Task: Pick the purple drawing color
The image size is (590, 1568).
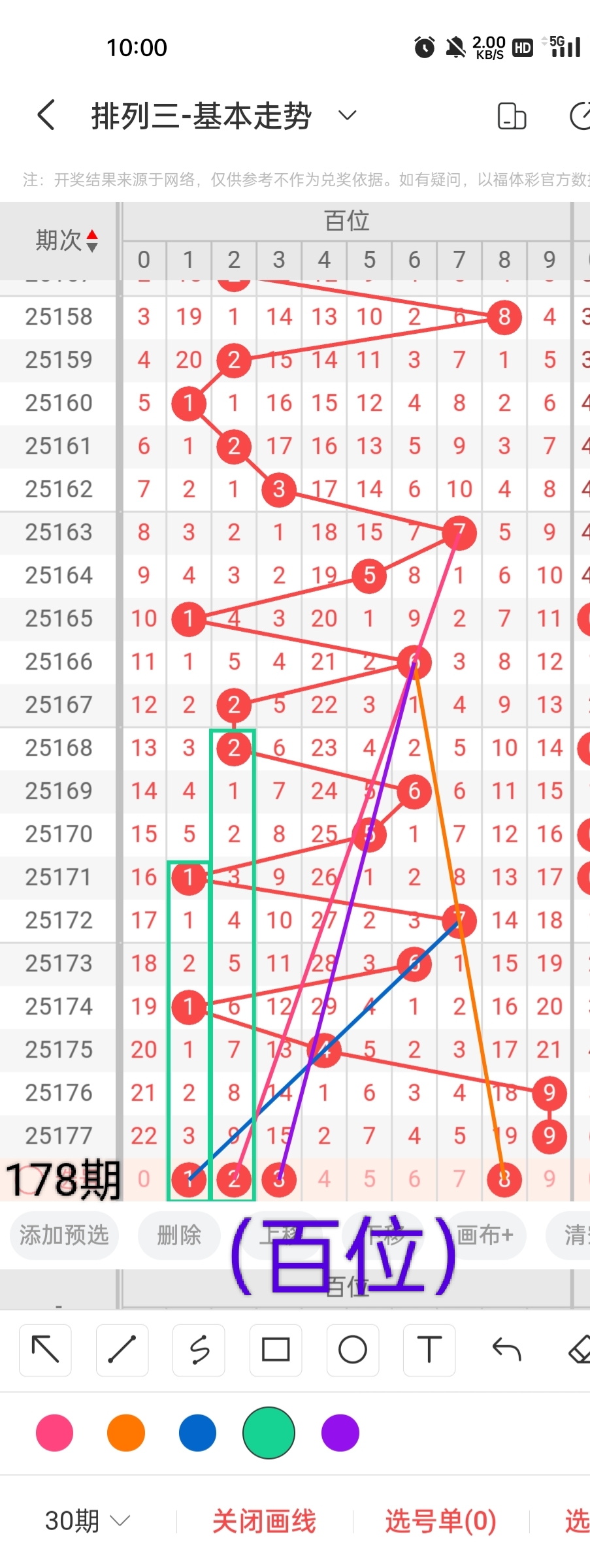Action: (340, 1433)
